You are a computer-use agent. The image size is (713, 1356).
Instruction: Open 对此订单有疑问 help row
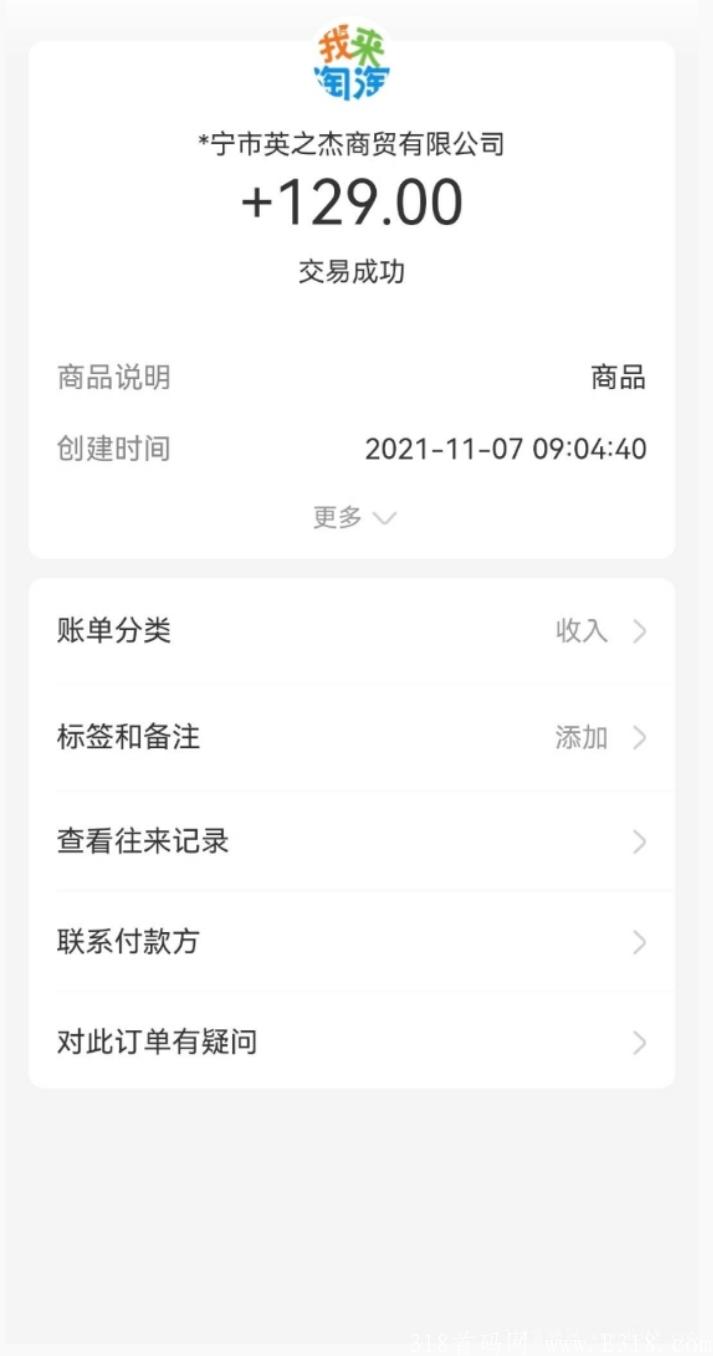[x=351, y=1042]
